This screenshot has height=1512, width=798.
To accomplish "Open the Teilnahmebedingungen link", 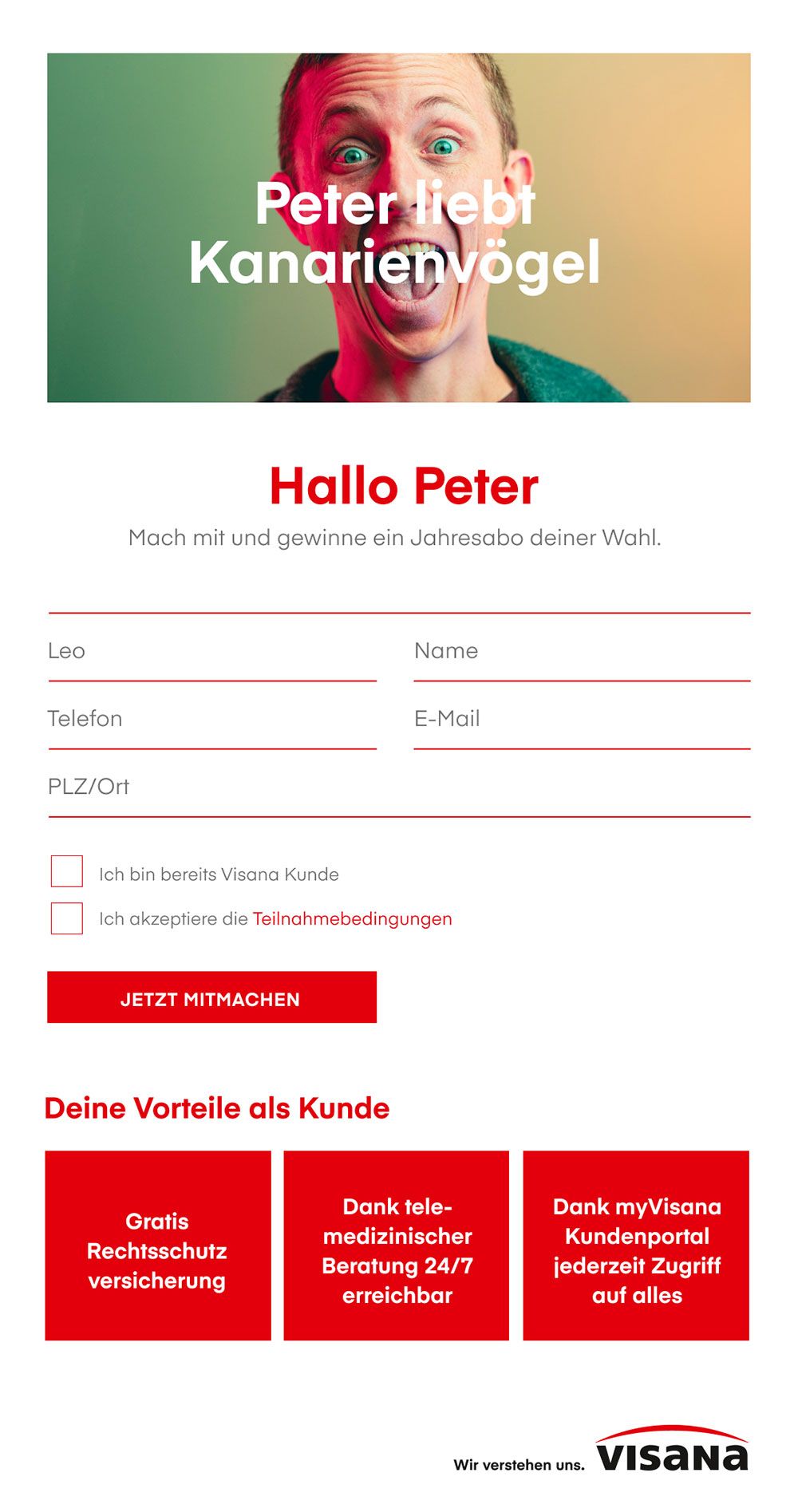I will tap(352, 919).
